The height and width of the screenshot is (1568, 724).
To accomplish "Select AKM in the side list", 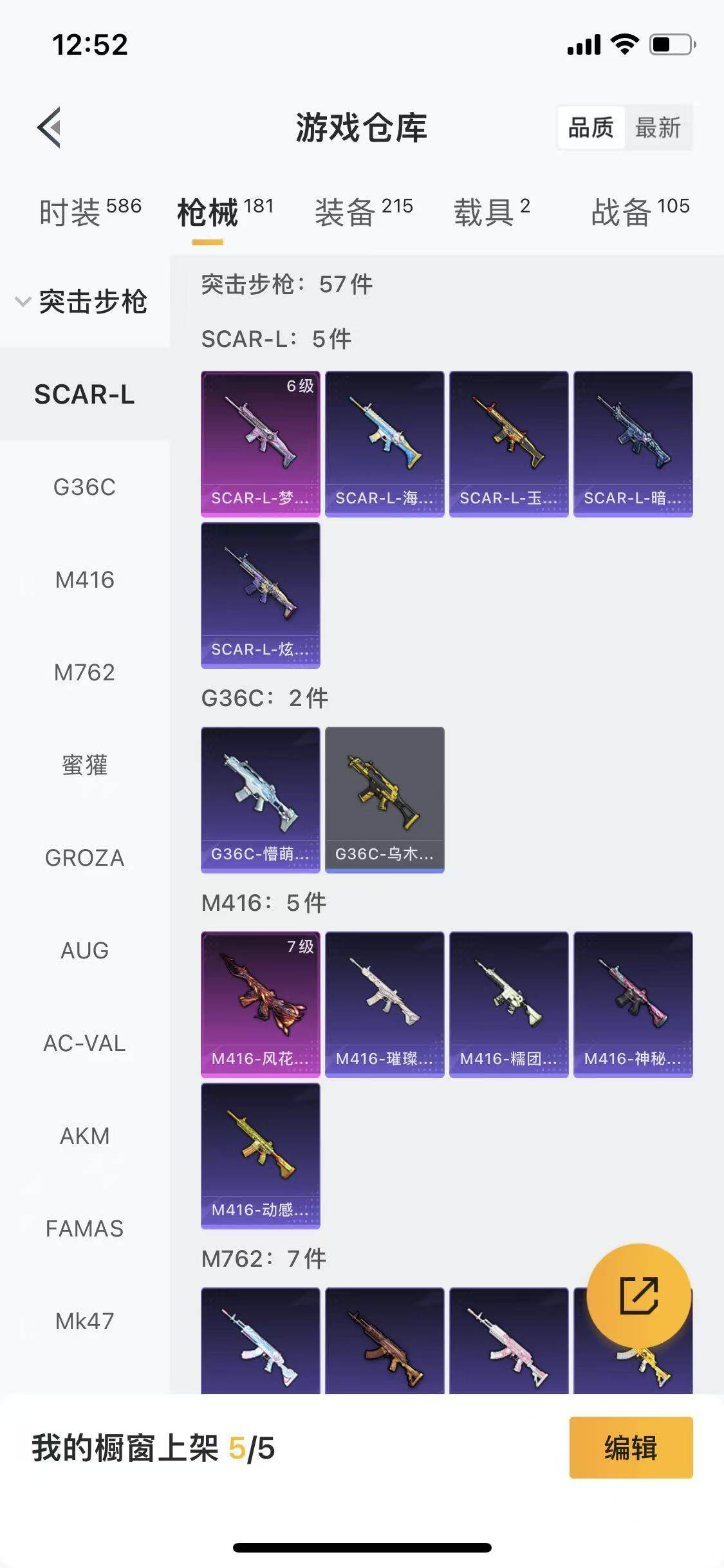I will tap(84, 1136).
